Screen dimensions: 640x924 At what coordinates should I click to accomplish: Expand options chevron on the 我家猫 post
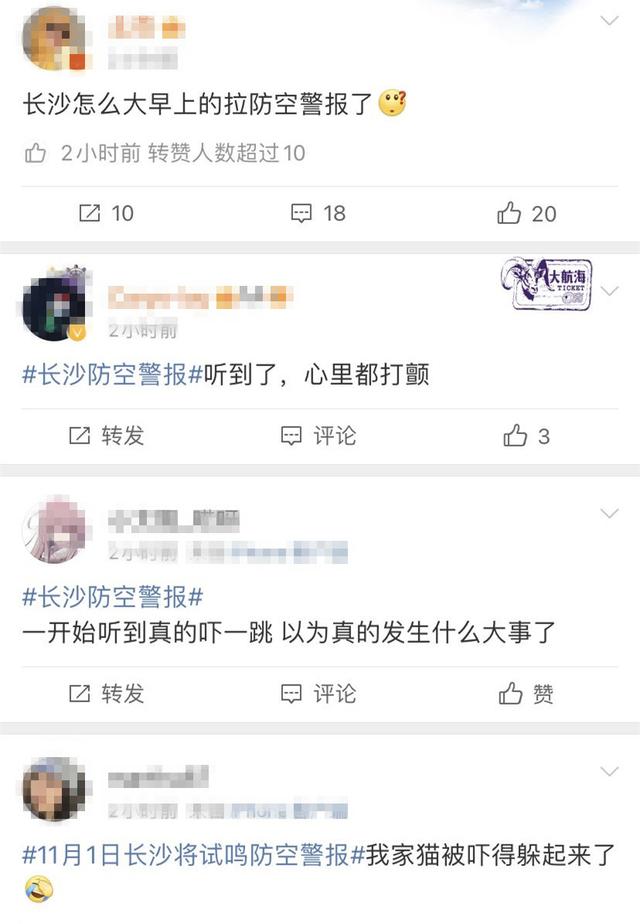(x=608, y=771)
